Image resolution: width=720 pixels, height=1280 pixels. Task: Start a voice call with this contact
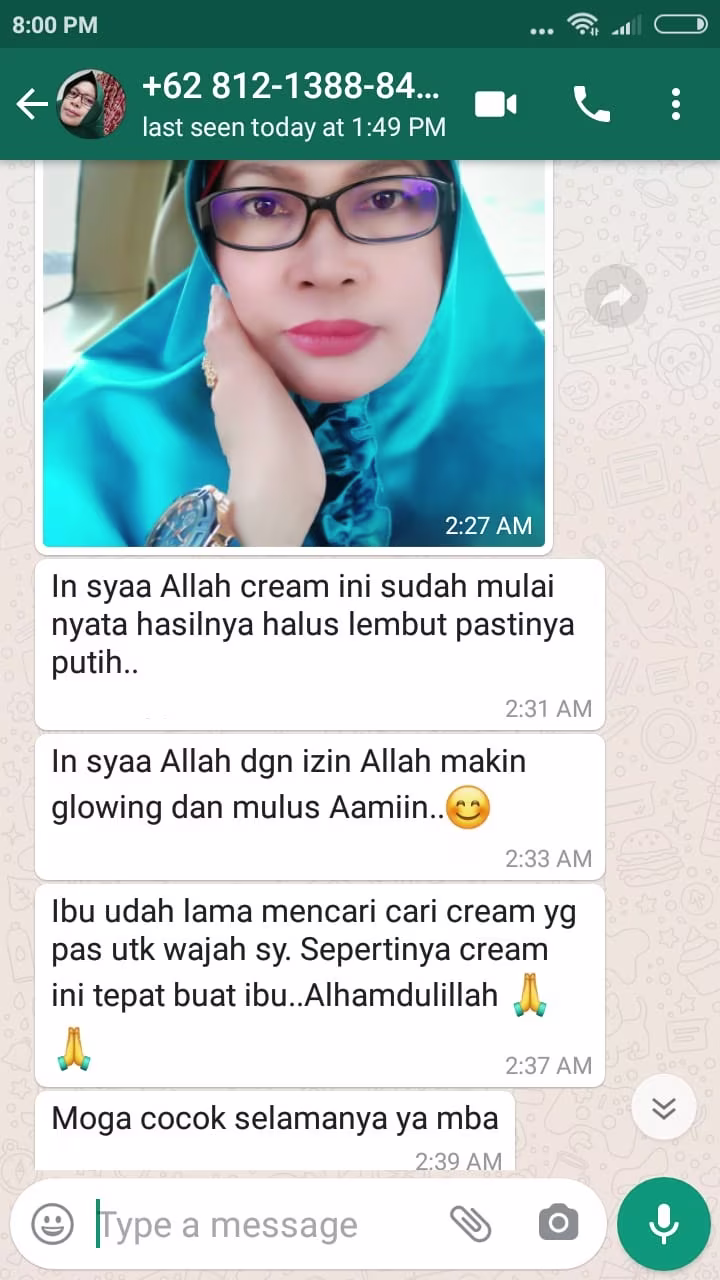[591, 104]
